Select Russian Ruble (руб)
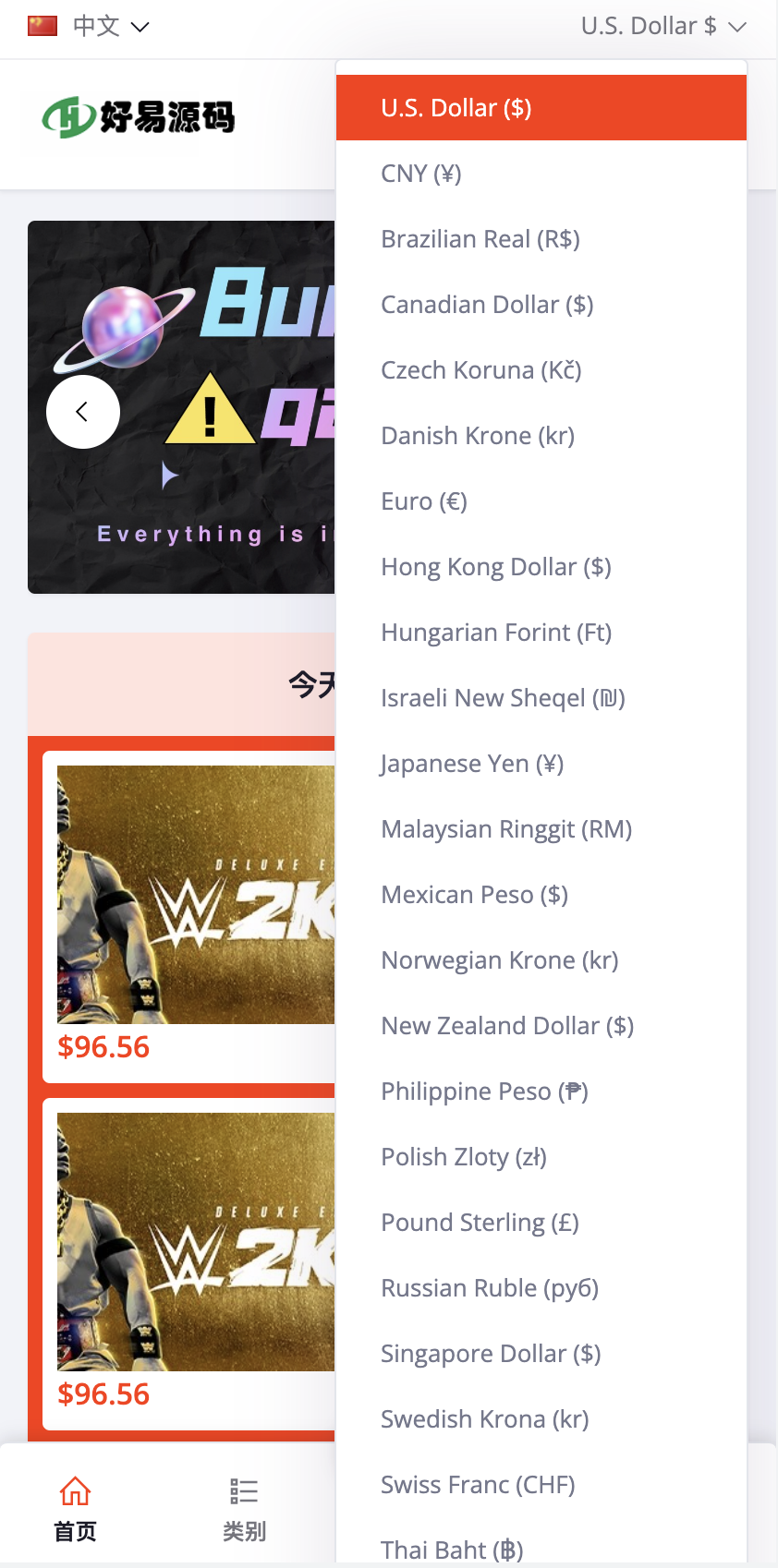Image resolution: width=778 pixels, height=1568 pixels. 490,1288
